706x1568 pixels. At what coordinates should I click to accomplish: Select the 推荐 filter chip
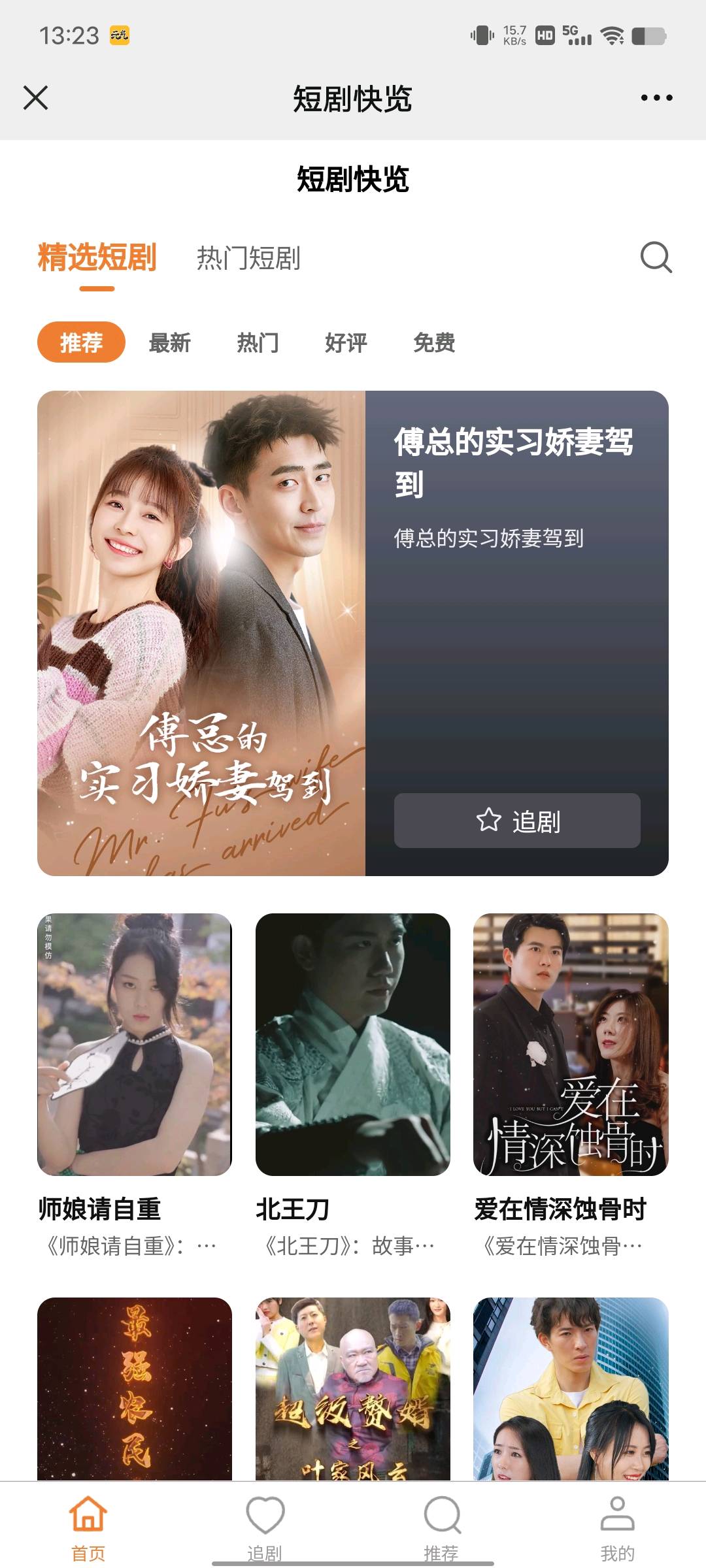pyautogui.click(x=81, y=342)
